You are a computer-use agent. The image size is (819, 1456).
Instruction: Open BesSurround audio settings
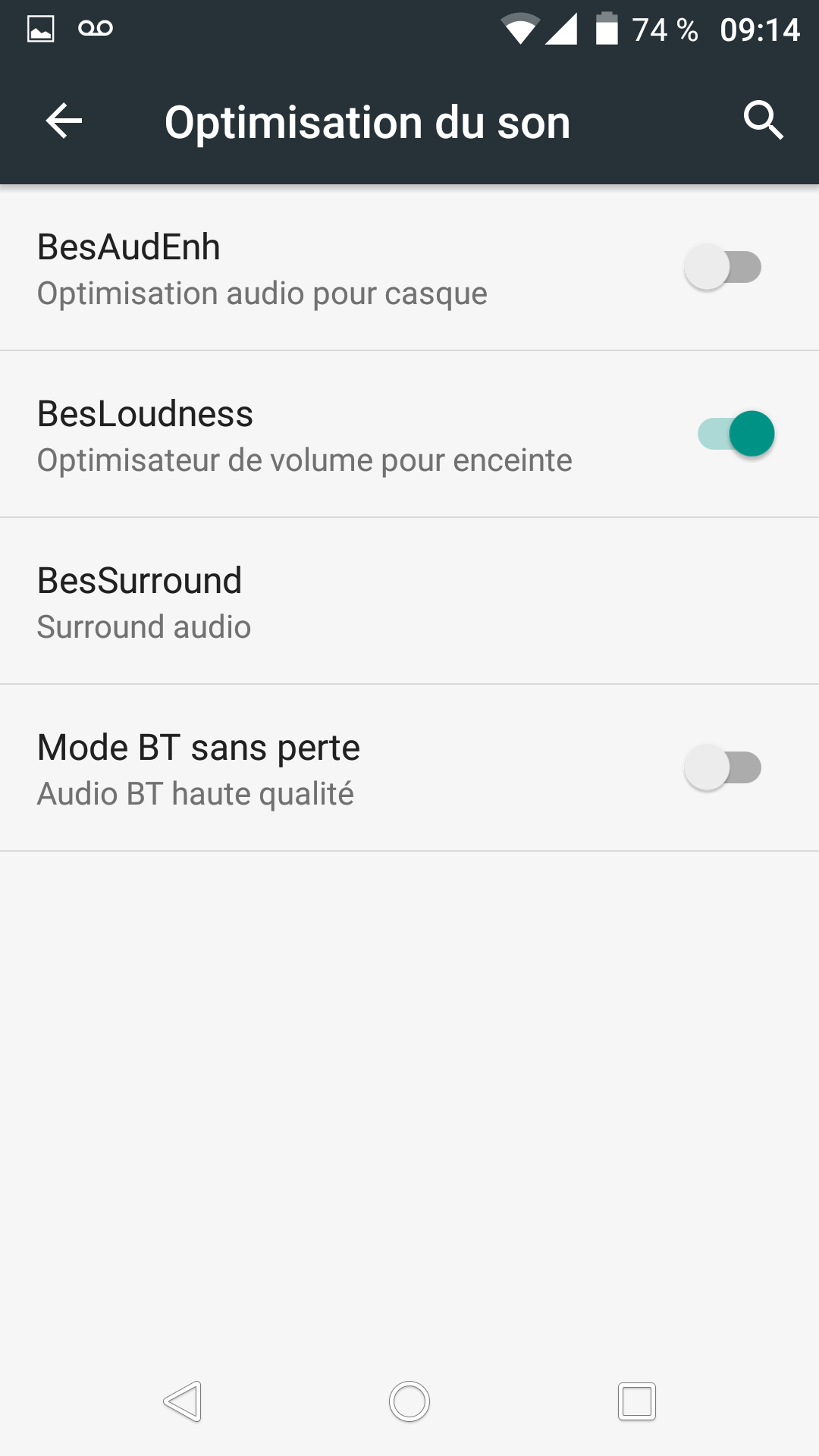pos(409,601)
